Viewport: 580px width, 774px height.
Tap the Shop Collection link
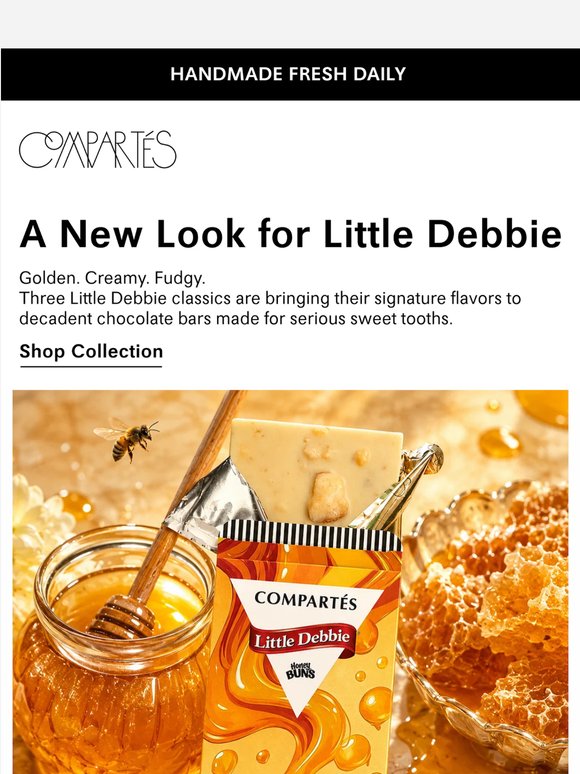coord(91,351)
